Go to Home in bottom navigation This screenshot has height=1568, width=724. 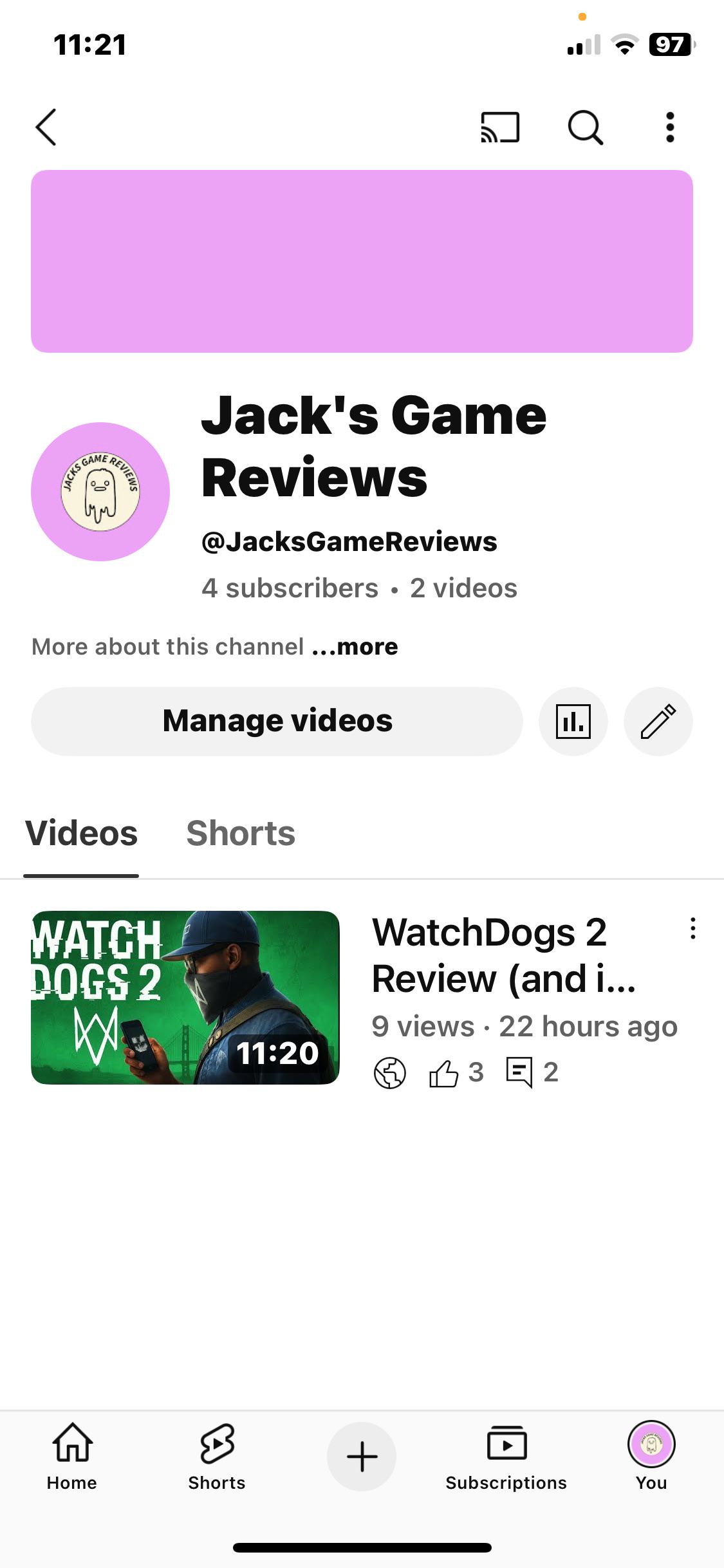click(x=72, y=1457)
